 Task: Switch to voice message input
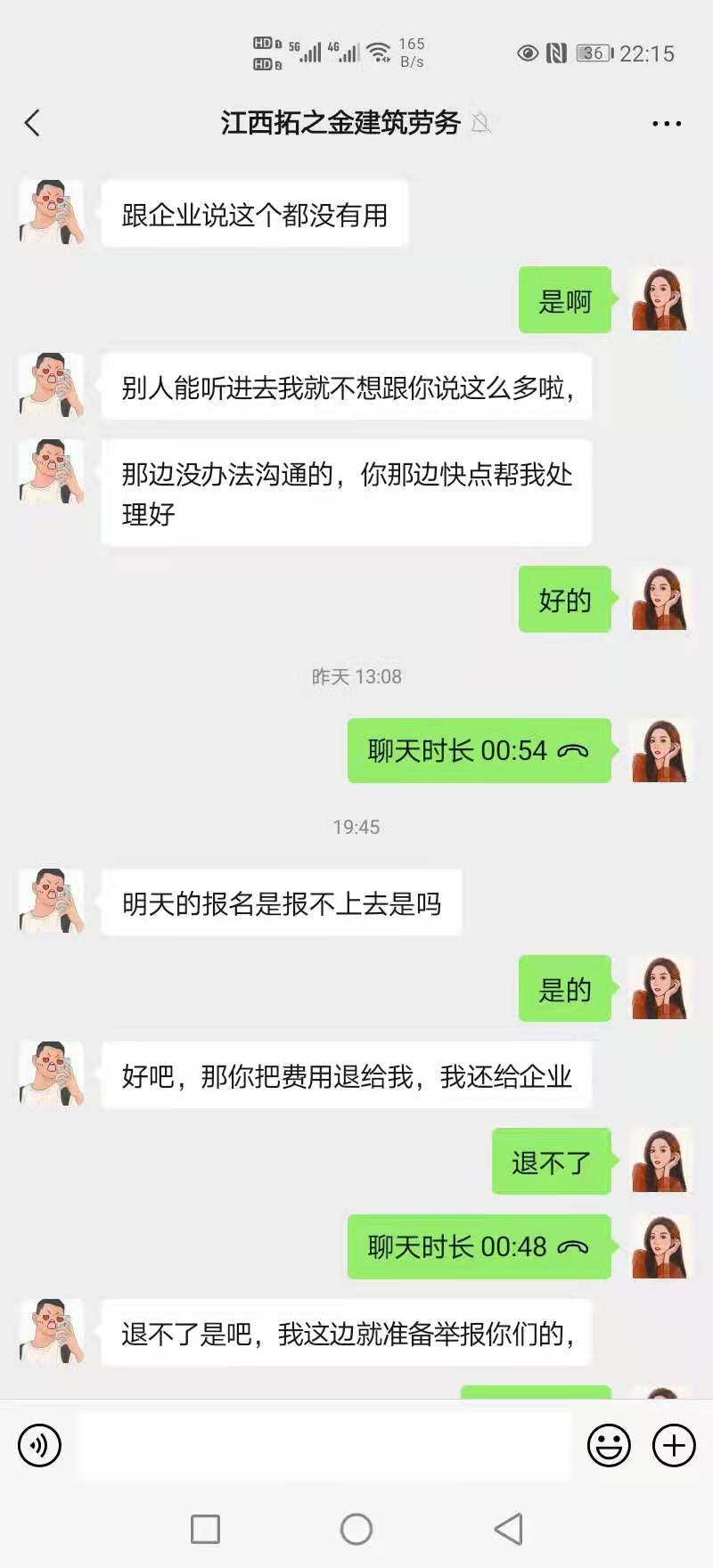pyautogui.click(x=39, y=1445)
